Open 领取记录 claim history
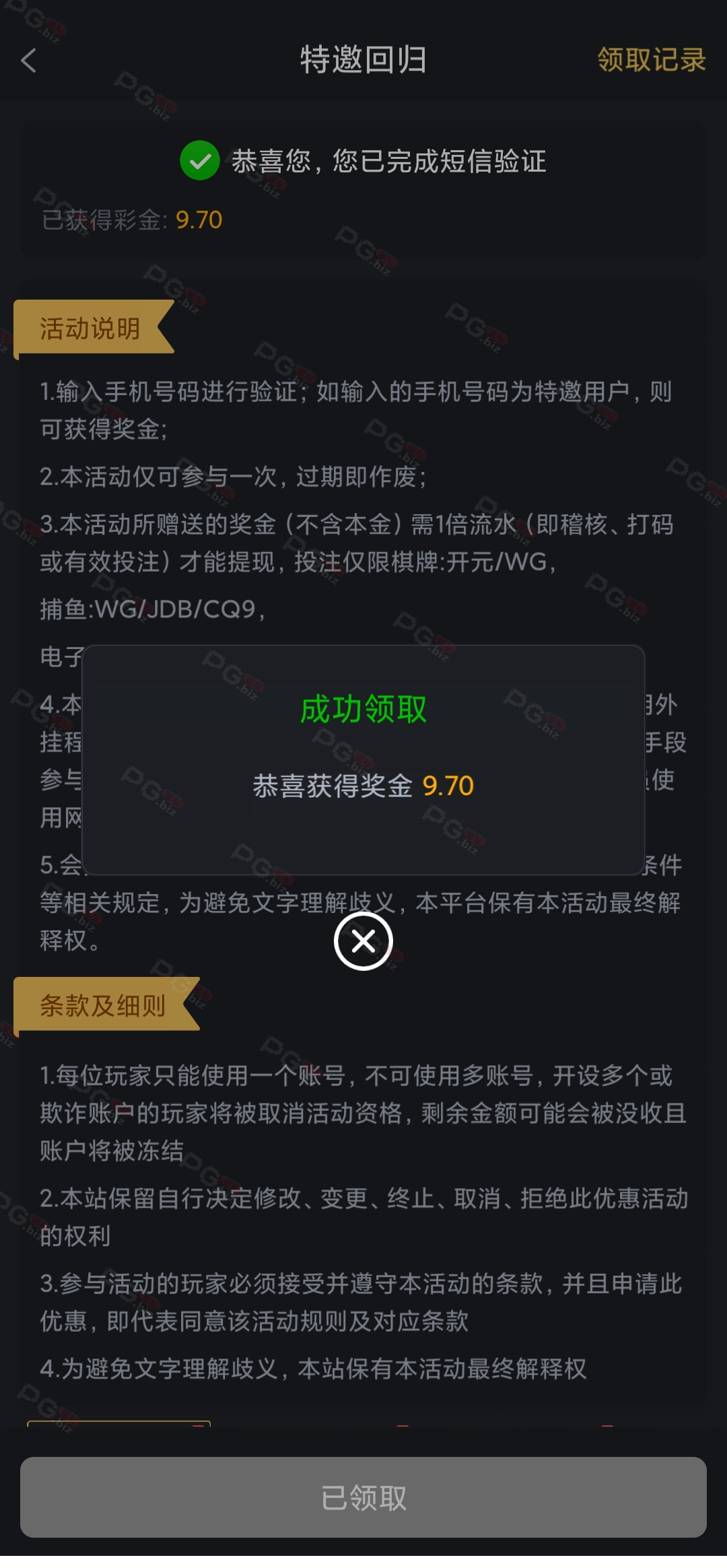This screenshot has width=727, height=1568. coord(651,60)
